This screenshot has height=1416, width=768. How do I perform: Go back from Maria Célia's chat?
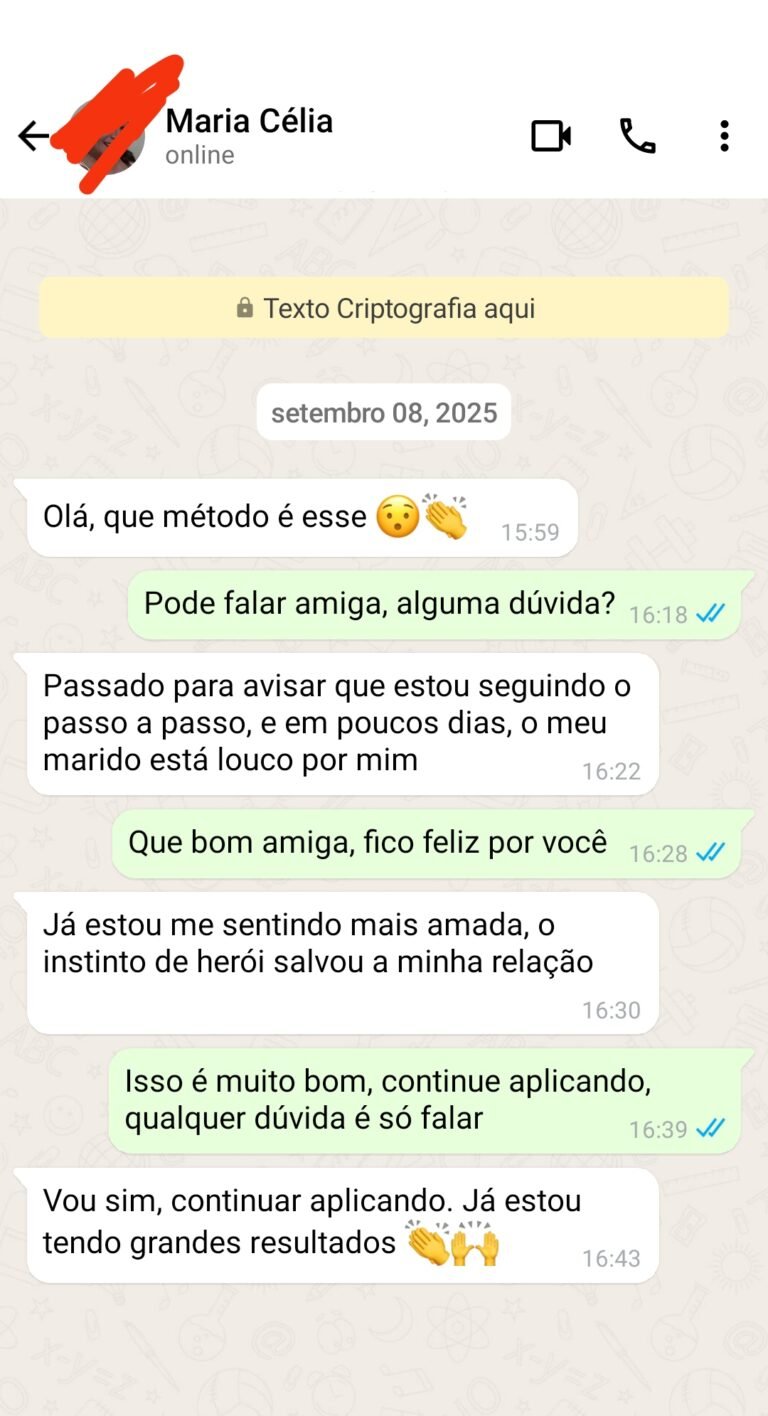coord(33,136)
